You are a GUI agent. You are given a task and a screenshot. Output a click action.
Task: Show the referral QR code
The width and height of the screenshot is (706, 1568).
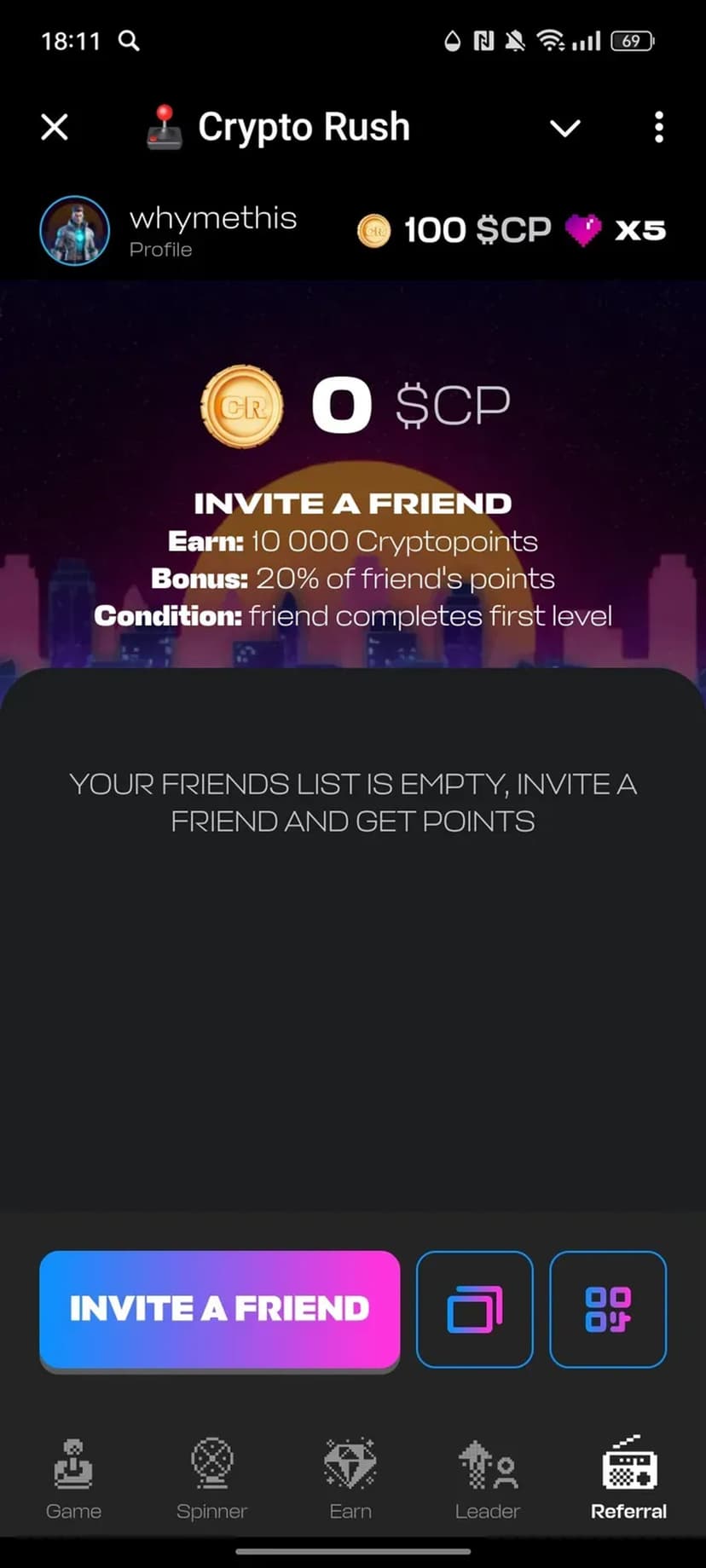[x=608, y=1309]
